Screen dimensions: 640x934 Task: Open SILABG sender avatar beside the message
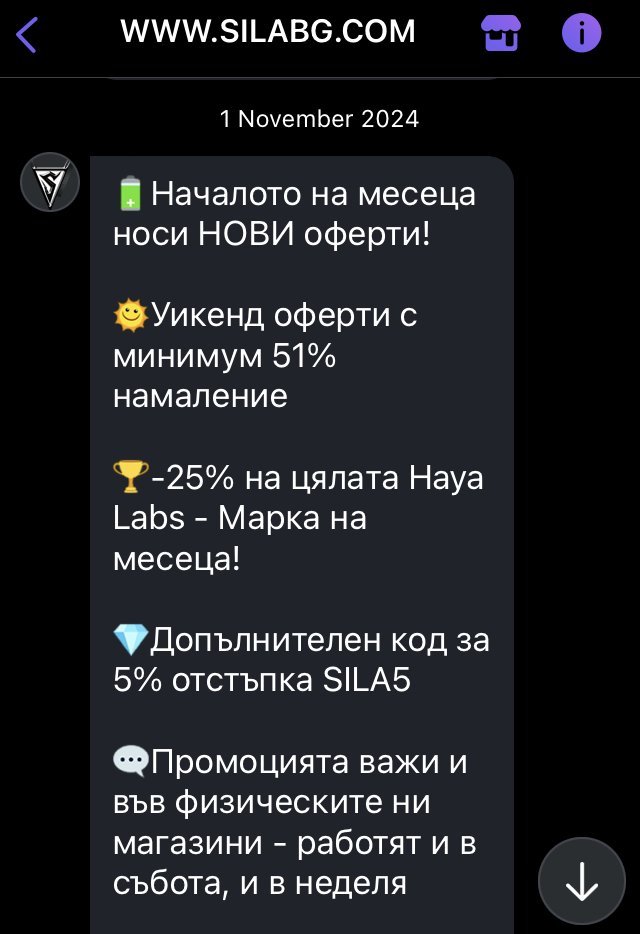pos(50,182)
